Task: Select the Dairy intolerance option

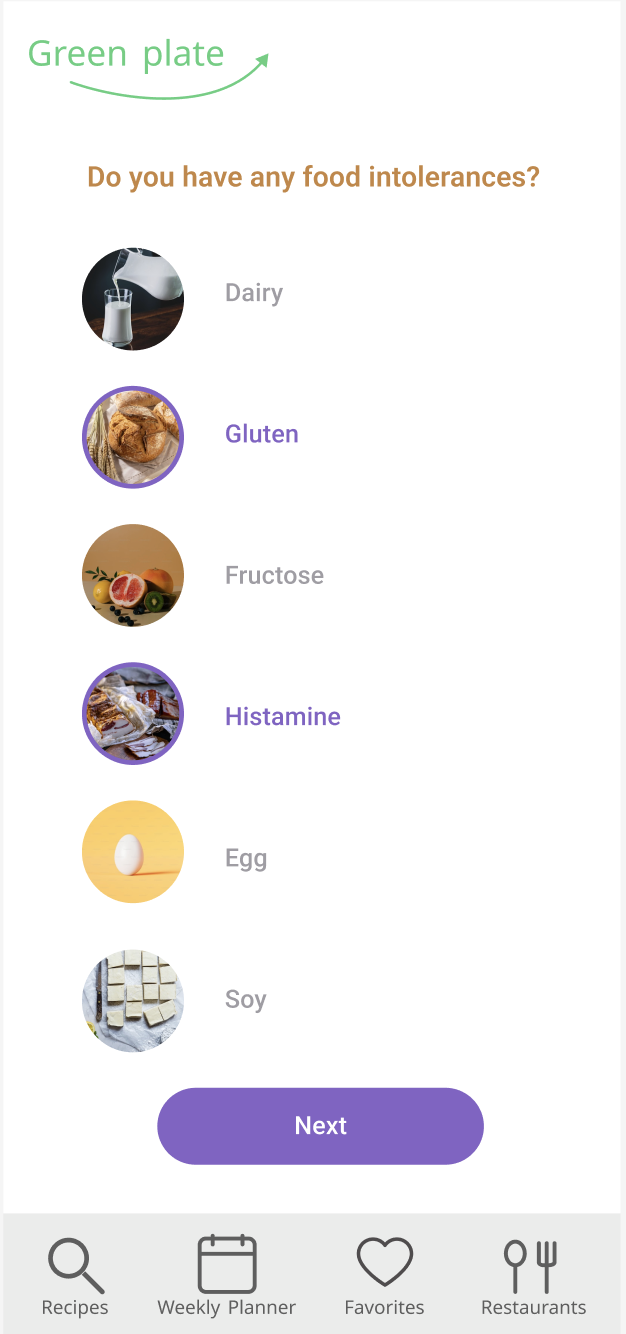Action: coord(133,299)
